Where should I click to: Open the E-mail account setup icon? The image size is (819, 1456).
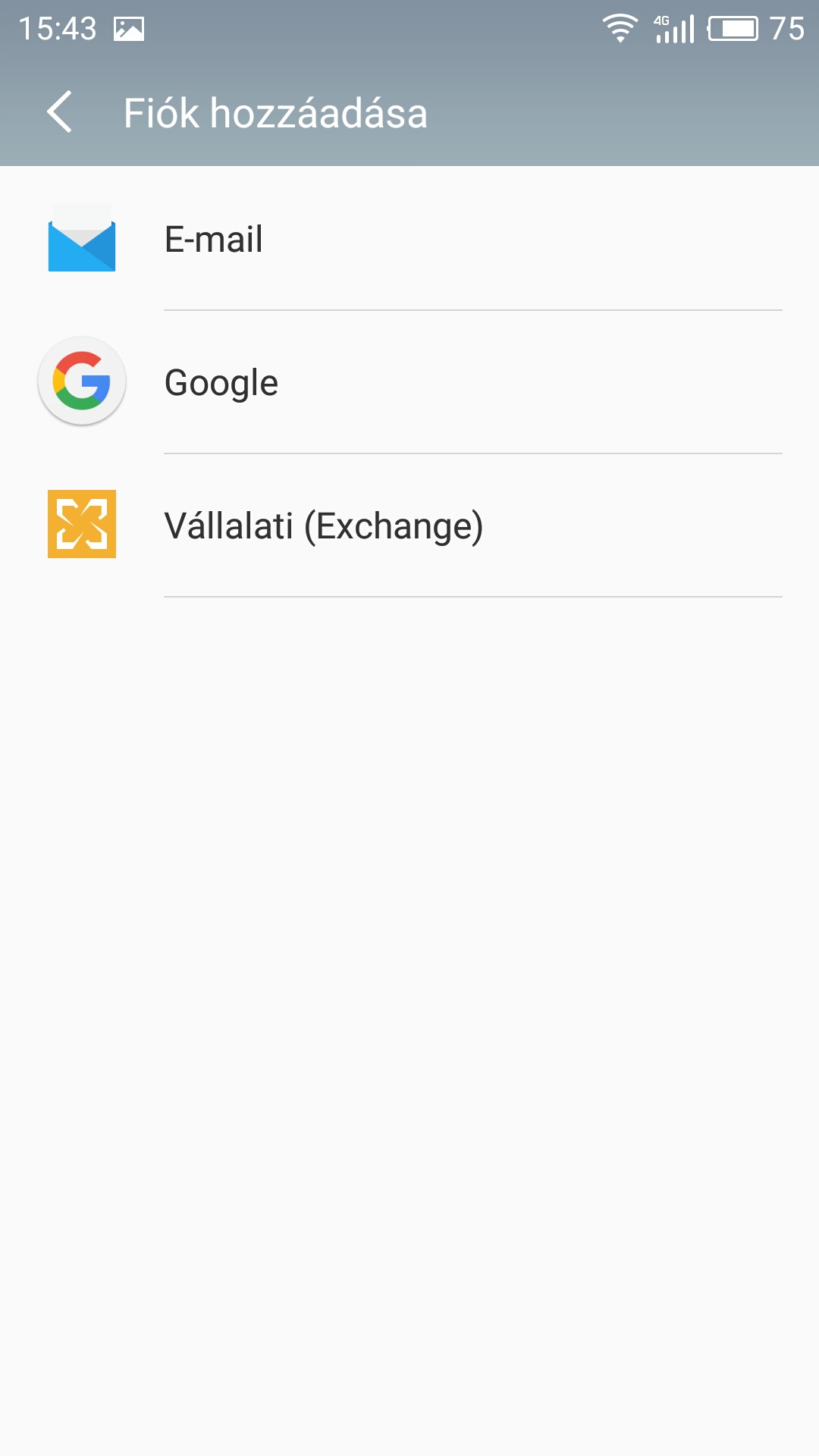click(81, 240)
